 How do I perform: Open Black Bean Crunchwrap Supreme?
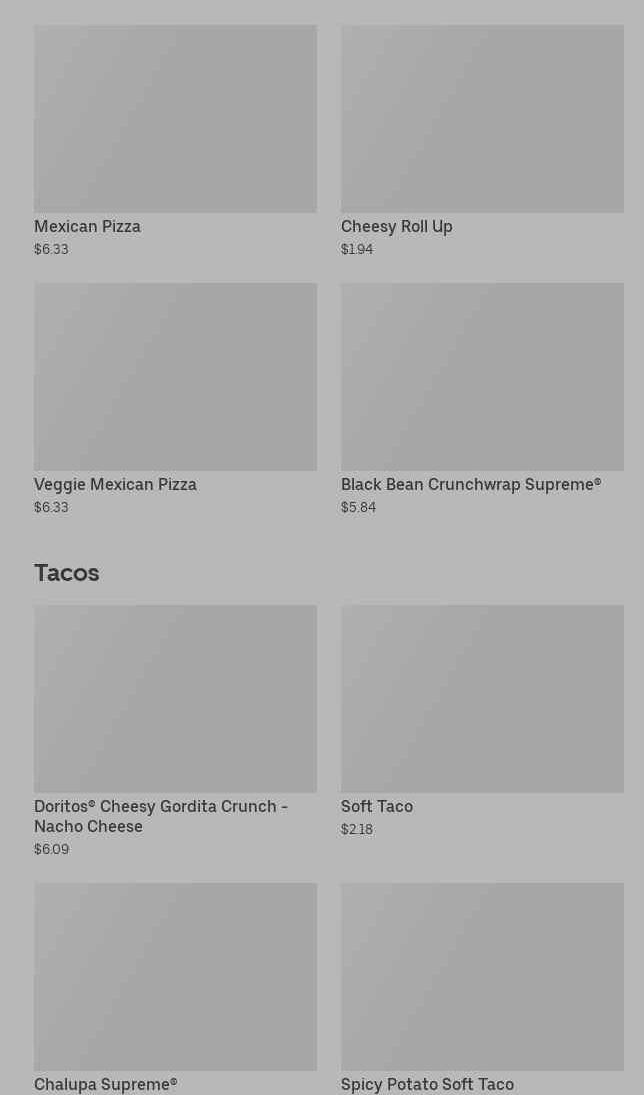click(x=482, y=399)
